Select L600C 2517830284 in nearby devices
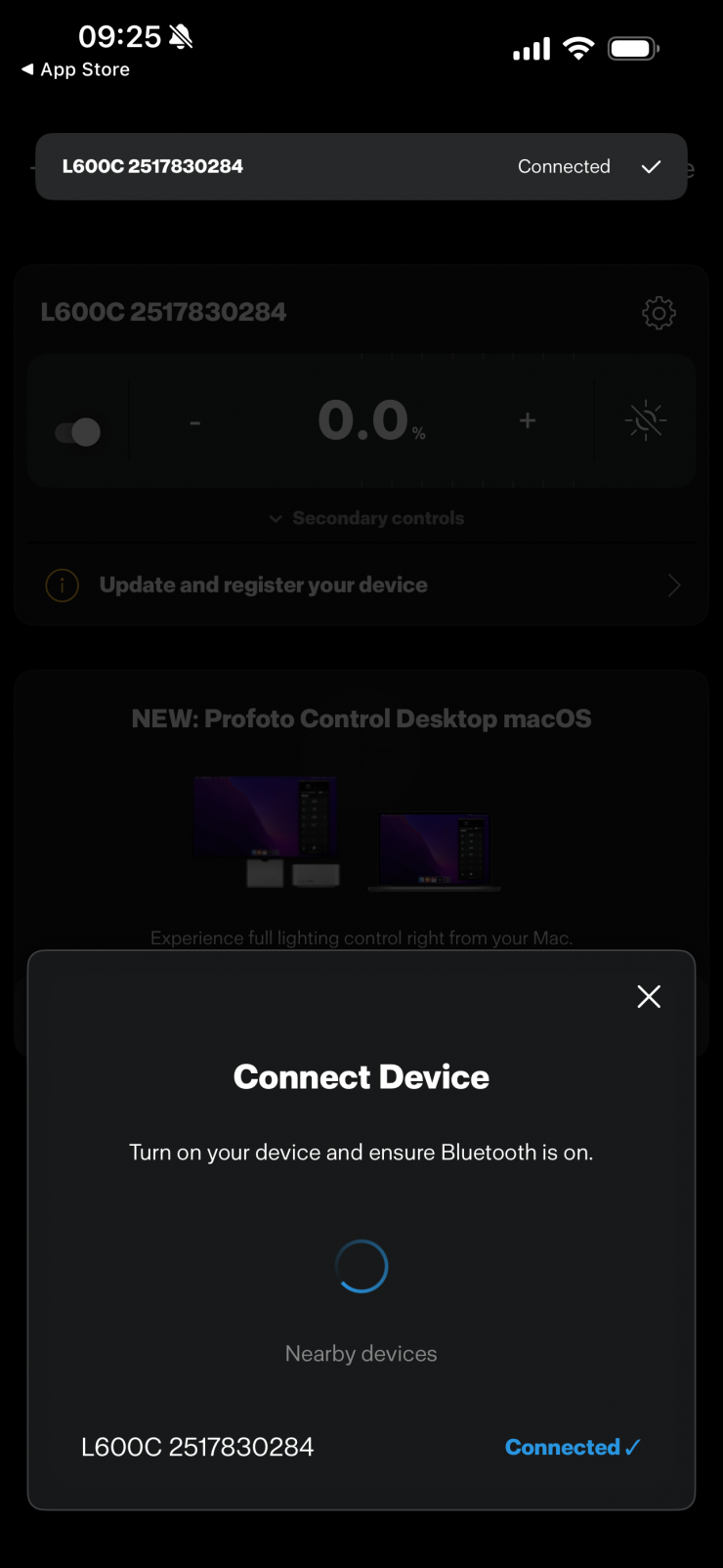The height and width of the screenshot is (1568, 723). pos(197,1447)
